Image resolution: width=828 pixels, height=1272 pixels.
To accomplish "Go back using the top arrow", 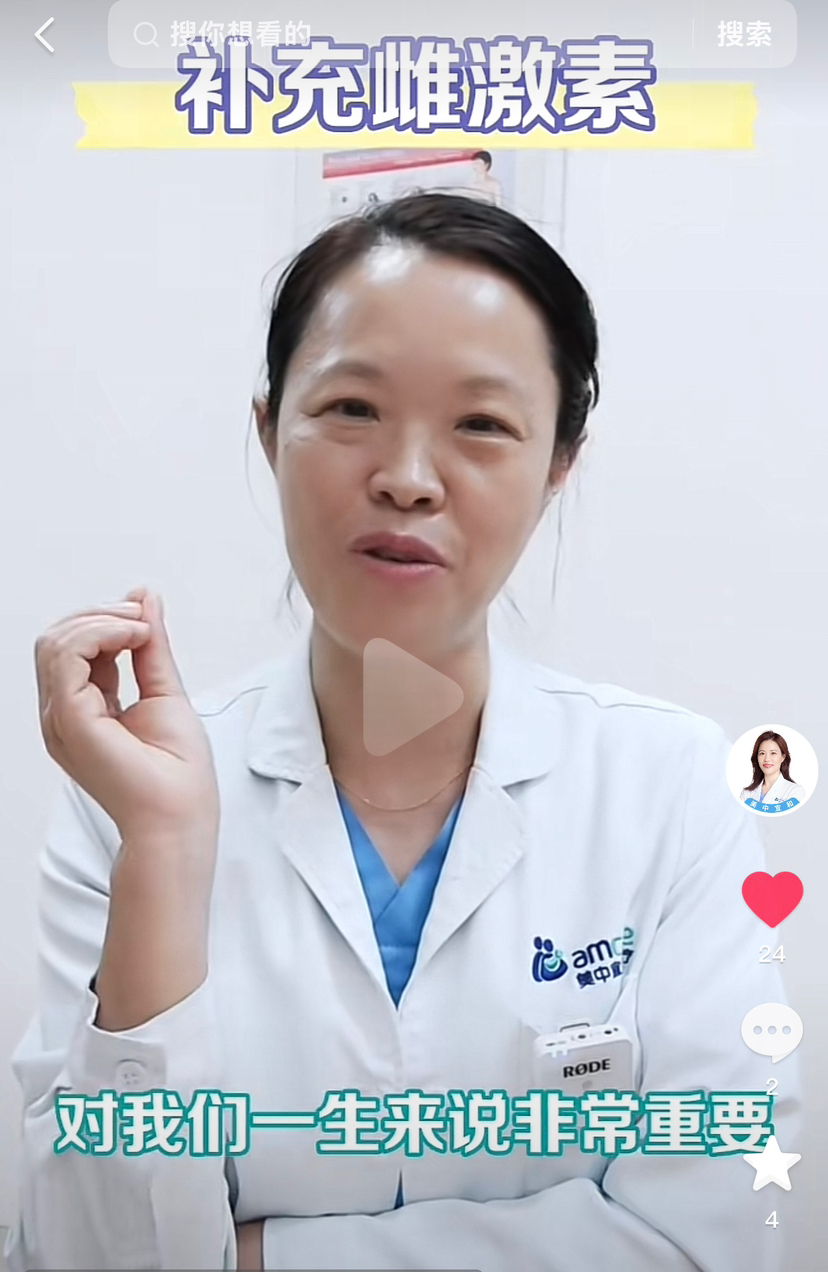I will (x=45, y=35).
